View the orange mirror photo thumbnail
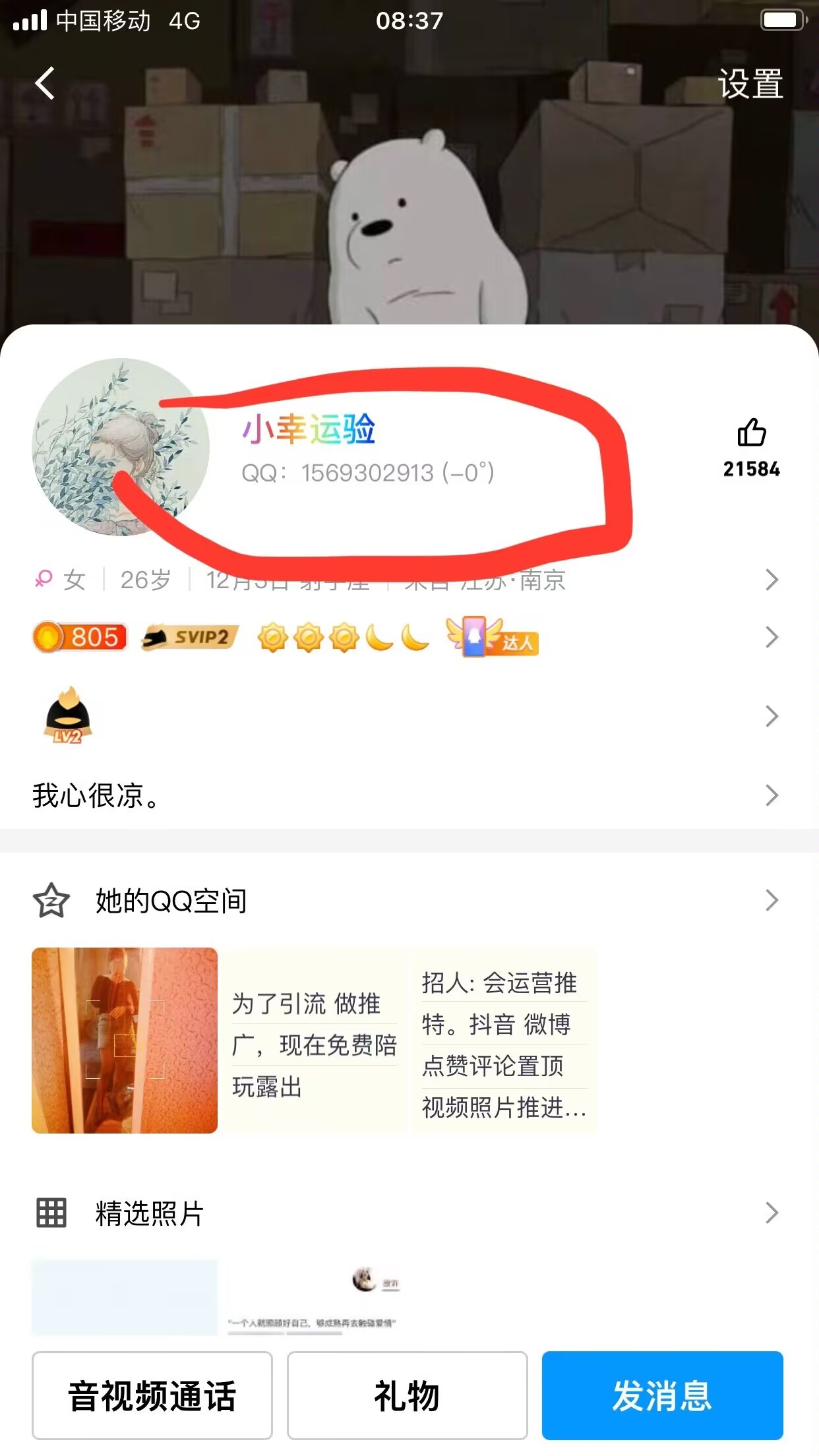The height and width of the screenshot is (1456, 819). click(x=125, y=1041)
